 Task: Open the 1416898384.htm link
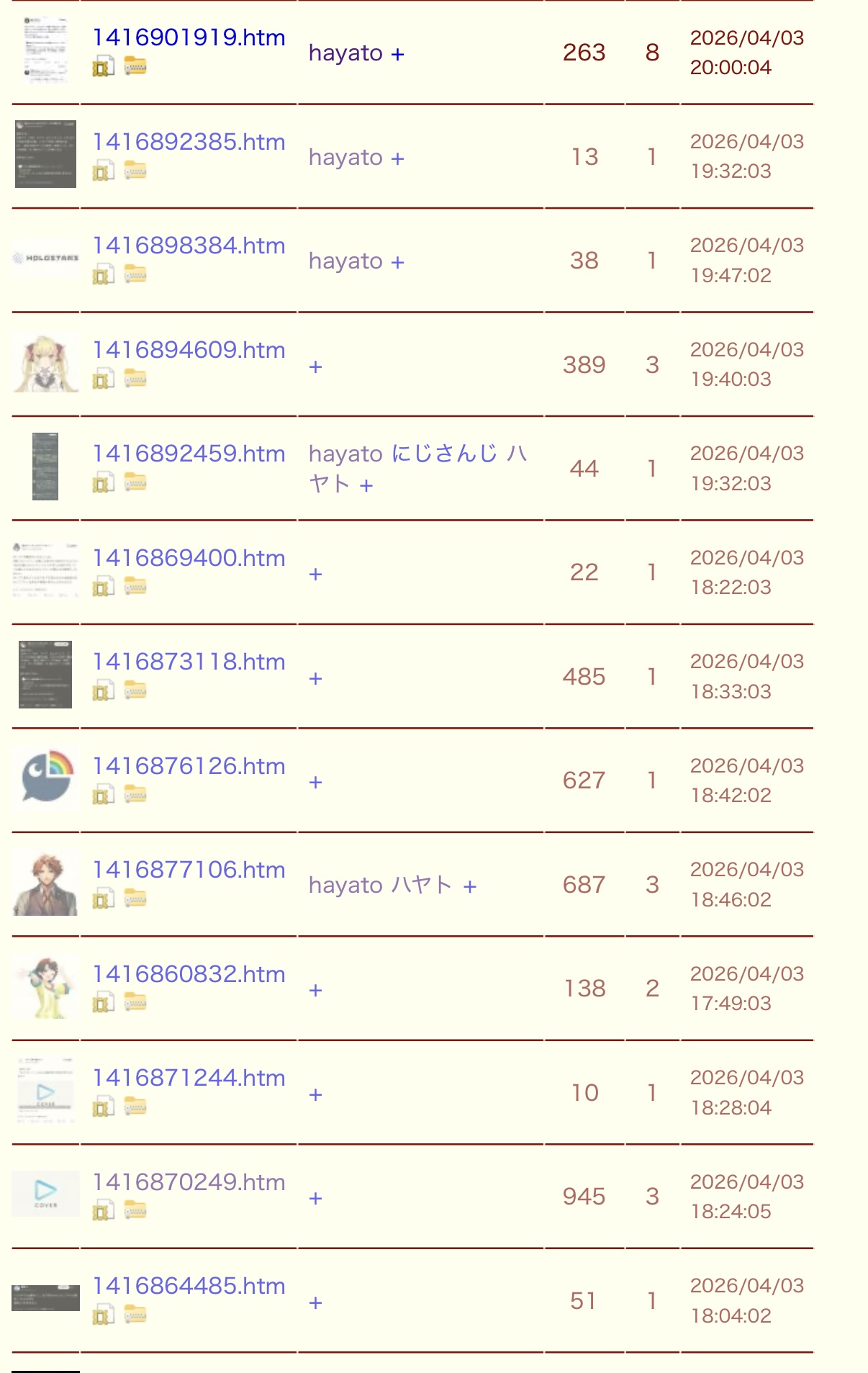click(189, 246)
